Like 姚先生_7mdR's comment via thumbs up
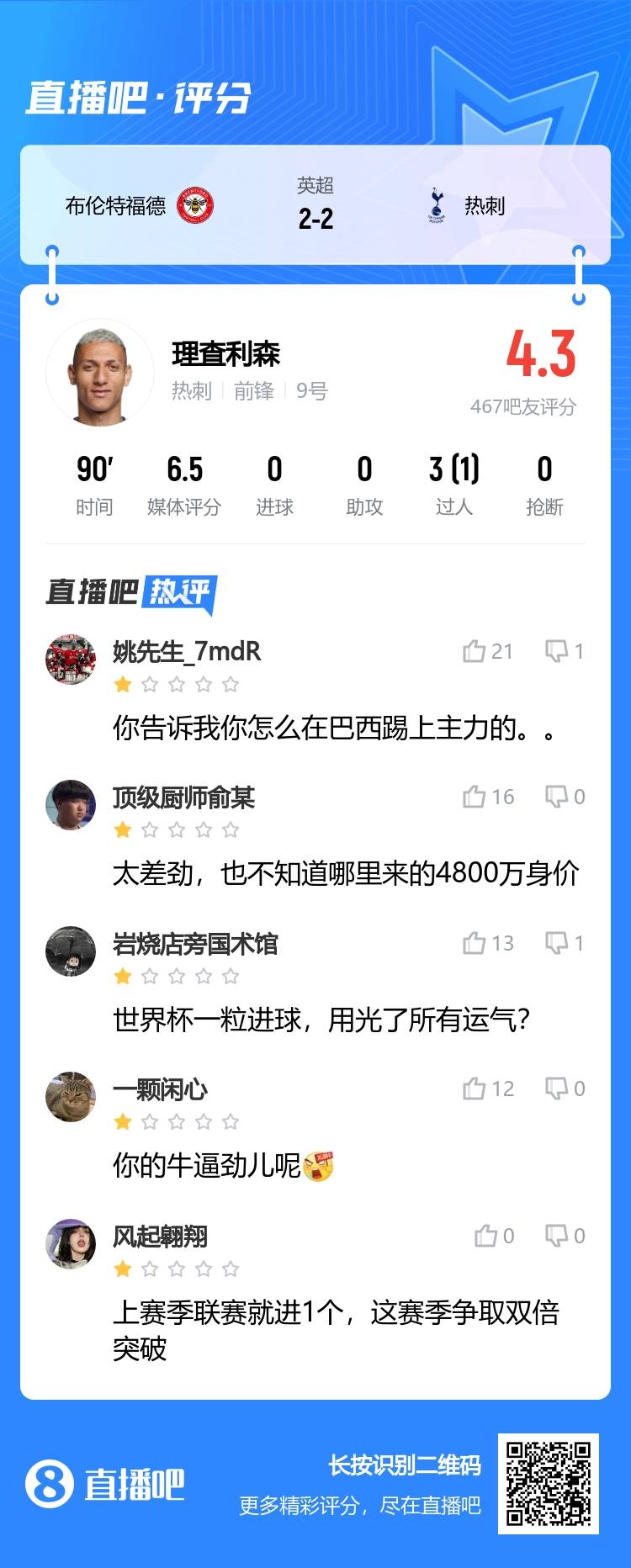 click(x=475, y=652)
